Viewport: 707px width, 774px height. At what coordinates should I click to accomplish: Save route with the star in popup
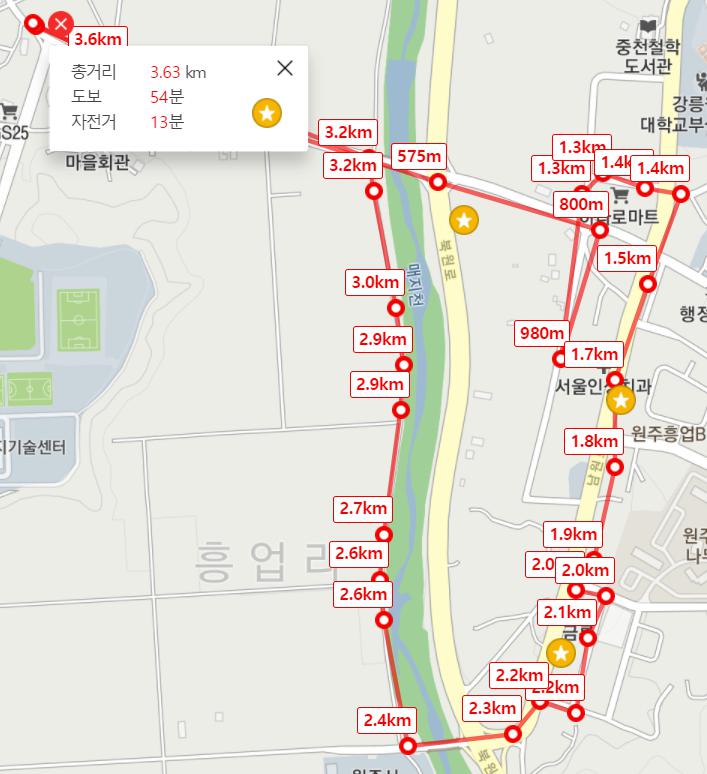[x=266, y=113]
